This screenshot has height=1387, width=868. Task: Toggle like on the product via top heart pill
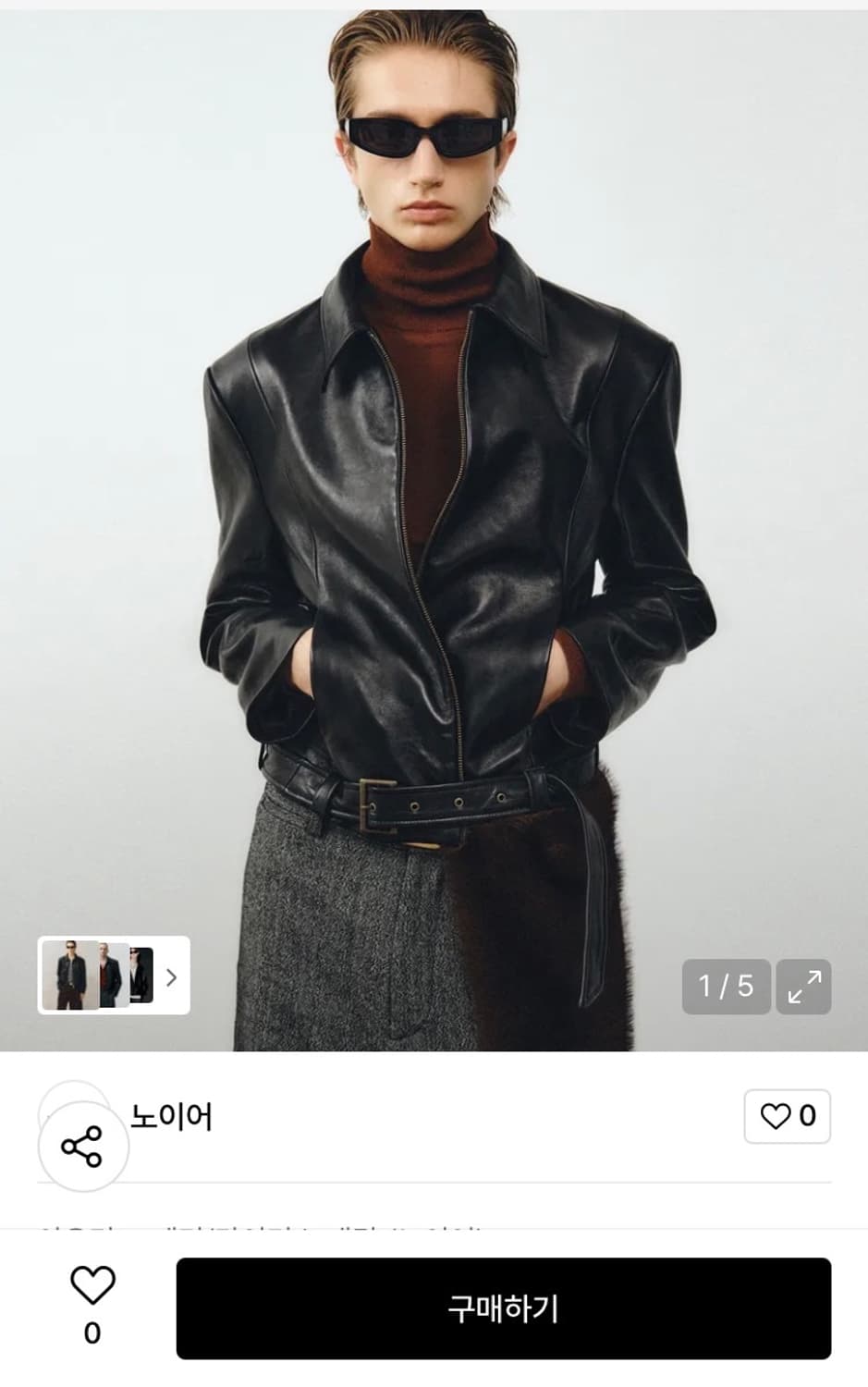[787, 1115]
